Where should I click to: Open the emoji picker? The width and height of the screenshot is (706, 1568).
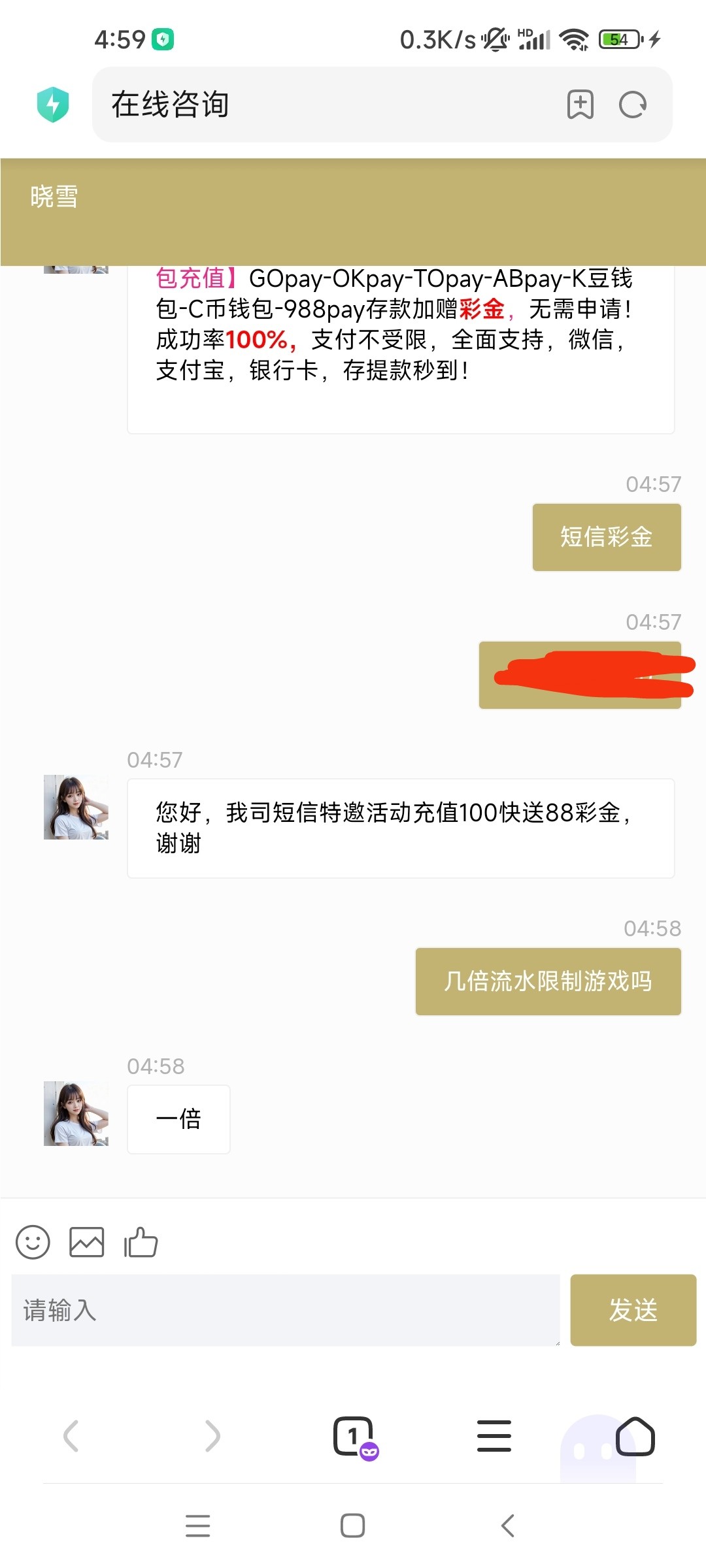pyautogui.click(x=33, y=1242)
